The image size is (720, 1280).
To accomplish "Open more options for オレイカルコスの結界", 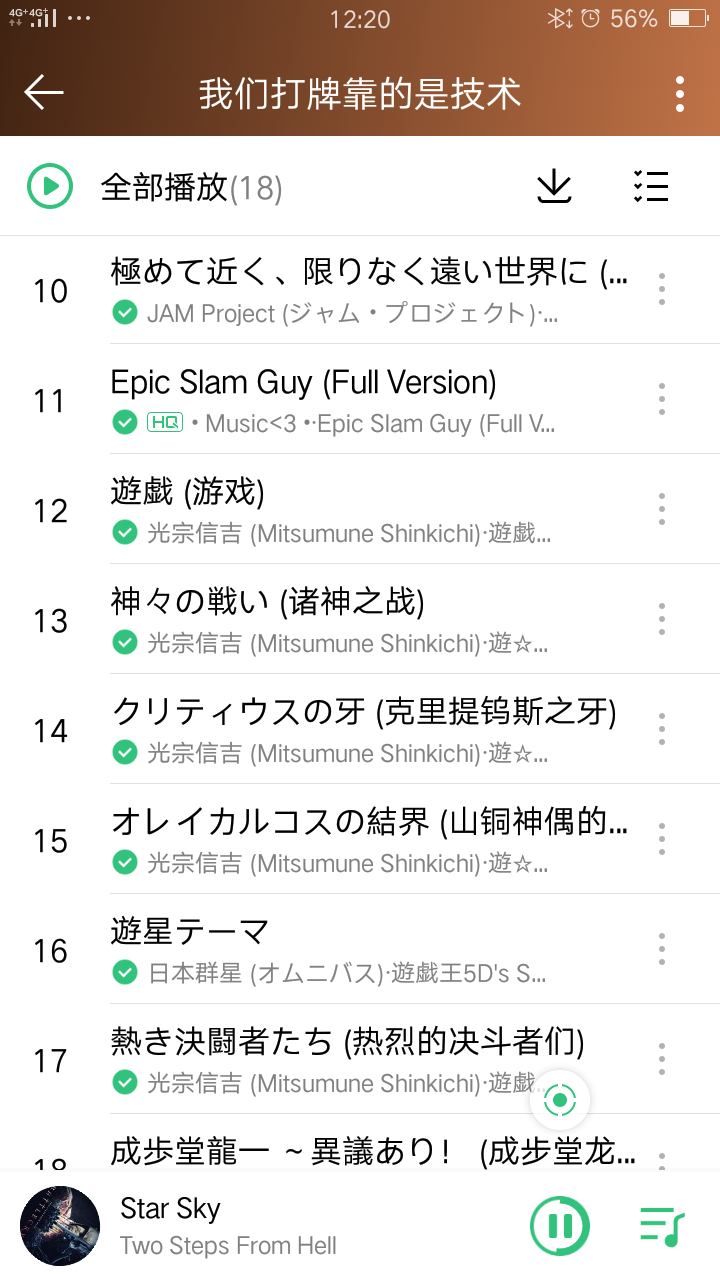I will (x=662, y=839).
